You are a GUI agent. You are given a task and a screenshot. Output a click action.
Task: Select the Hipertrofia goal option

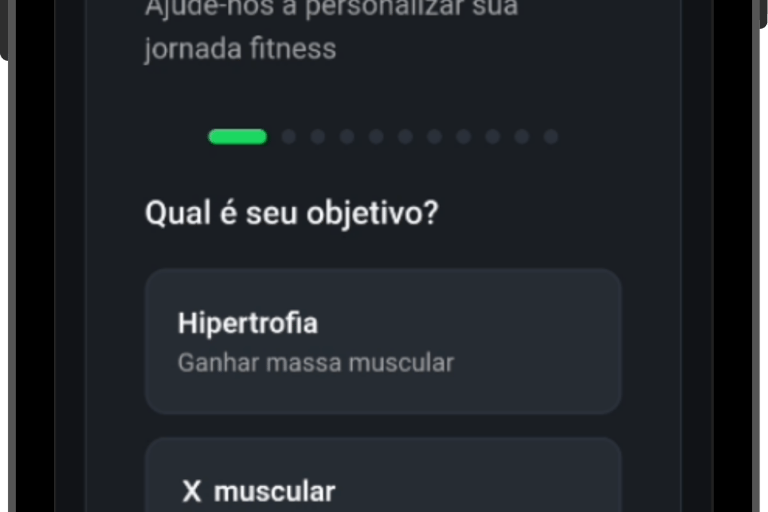pyautogui.click(x=383, y=341)
